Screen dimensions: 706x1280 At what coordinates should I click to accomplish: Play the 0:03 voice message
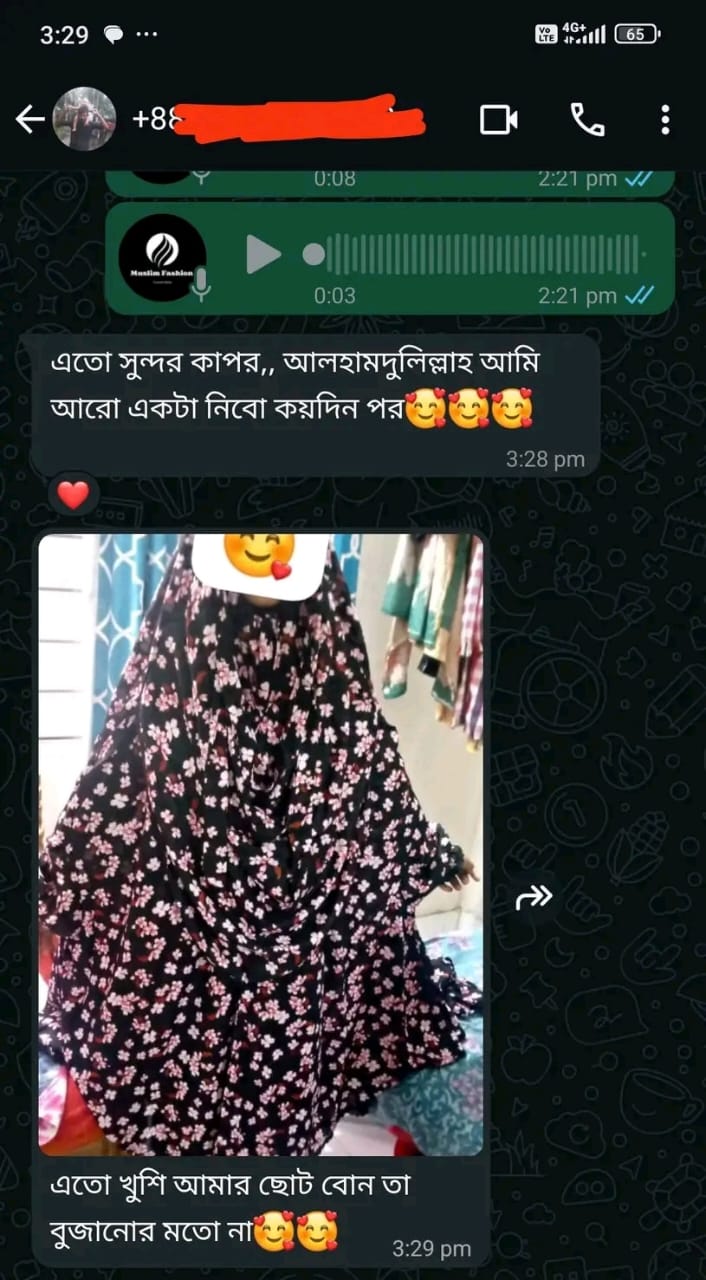pos(263,255)
